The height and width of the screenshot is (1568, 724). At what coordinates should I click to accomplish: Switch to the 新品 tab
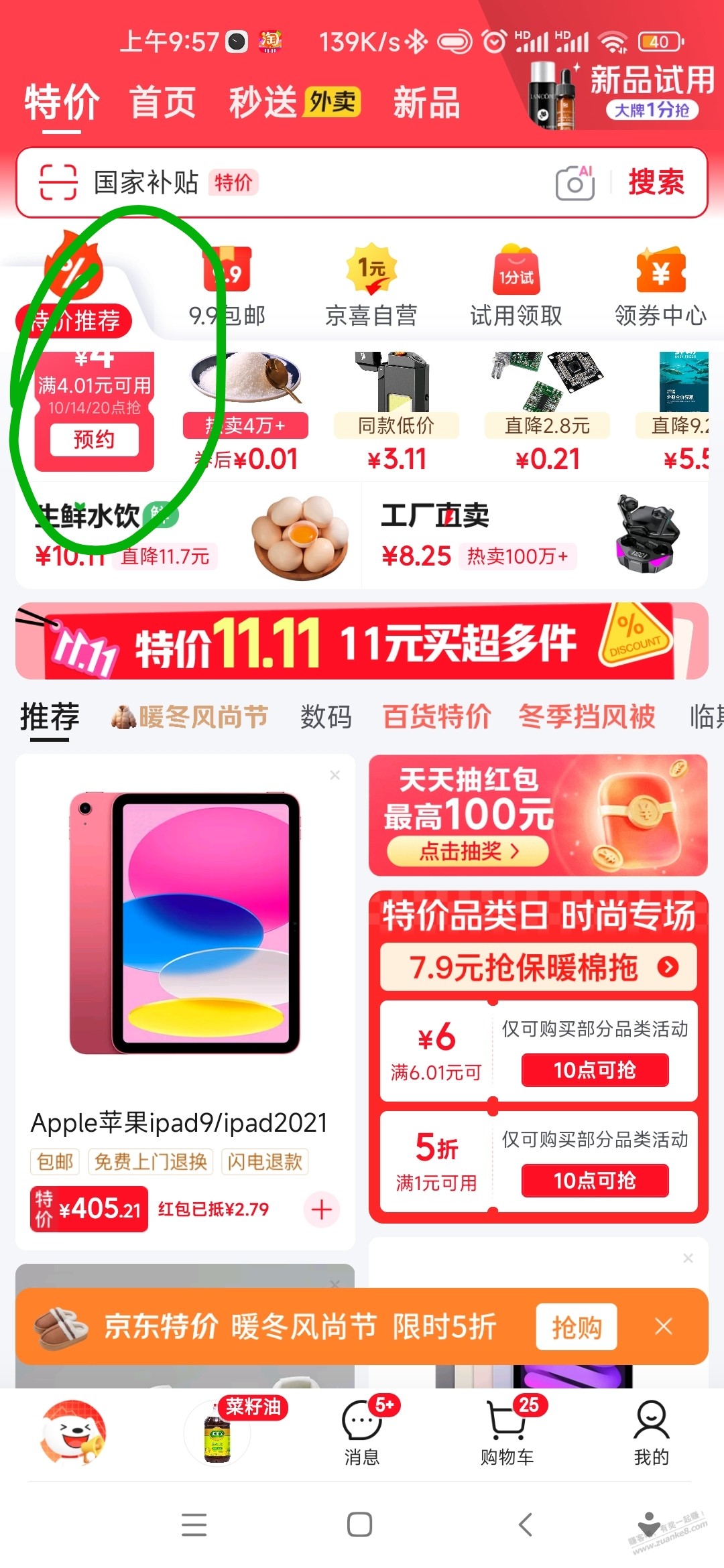(426, 103)
